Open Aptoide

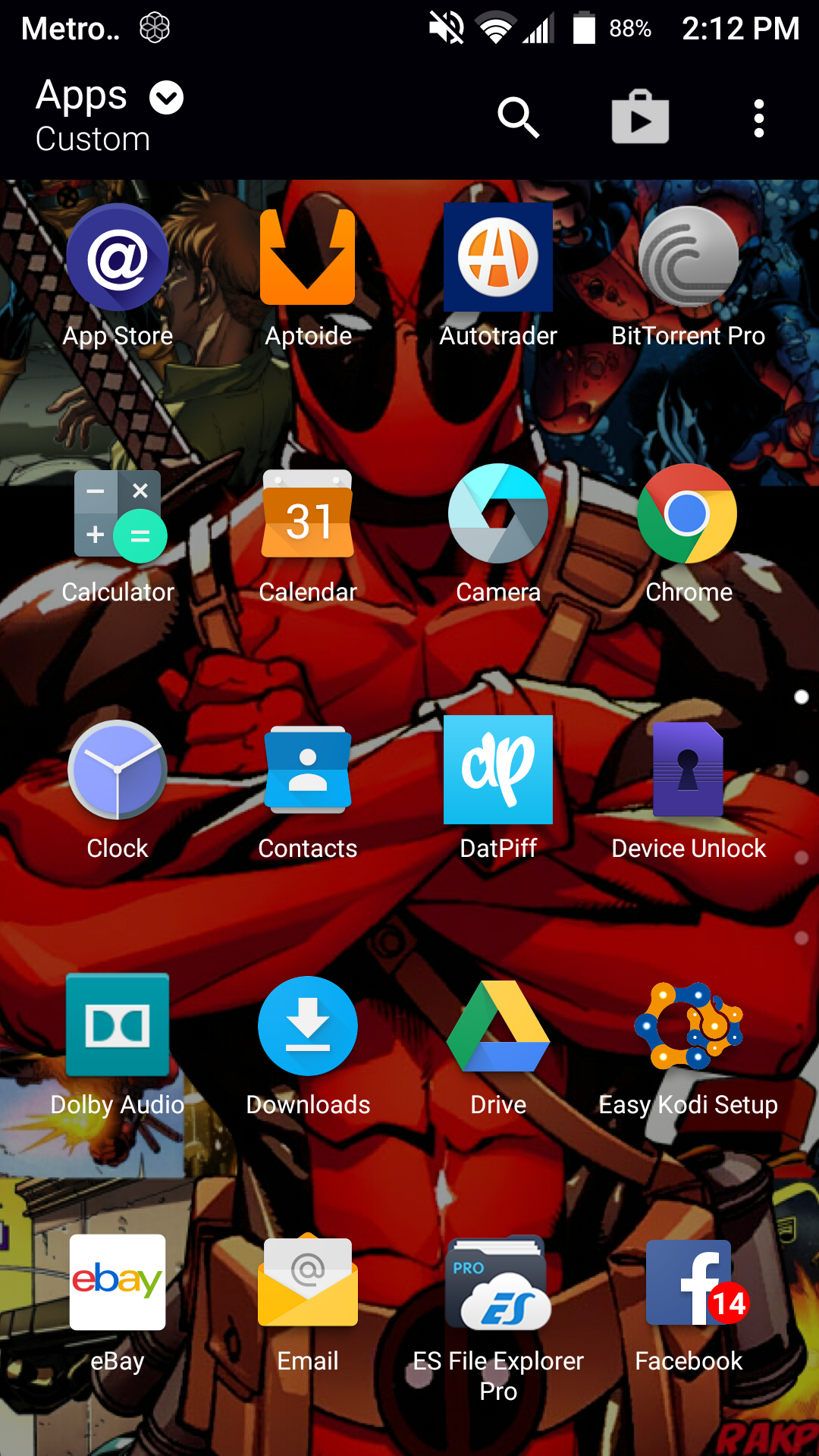308,258
